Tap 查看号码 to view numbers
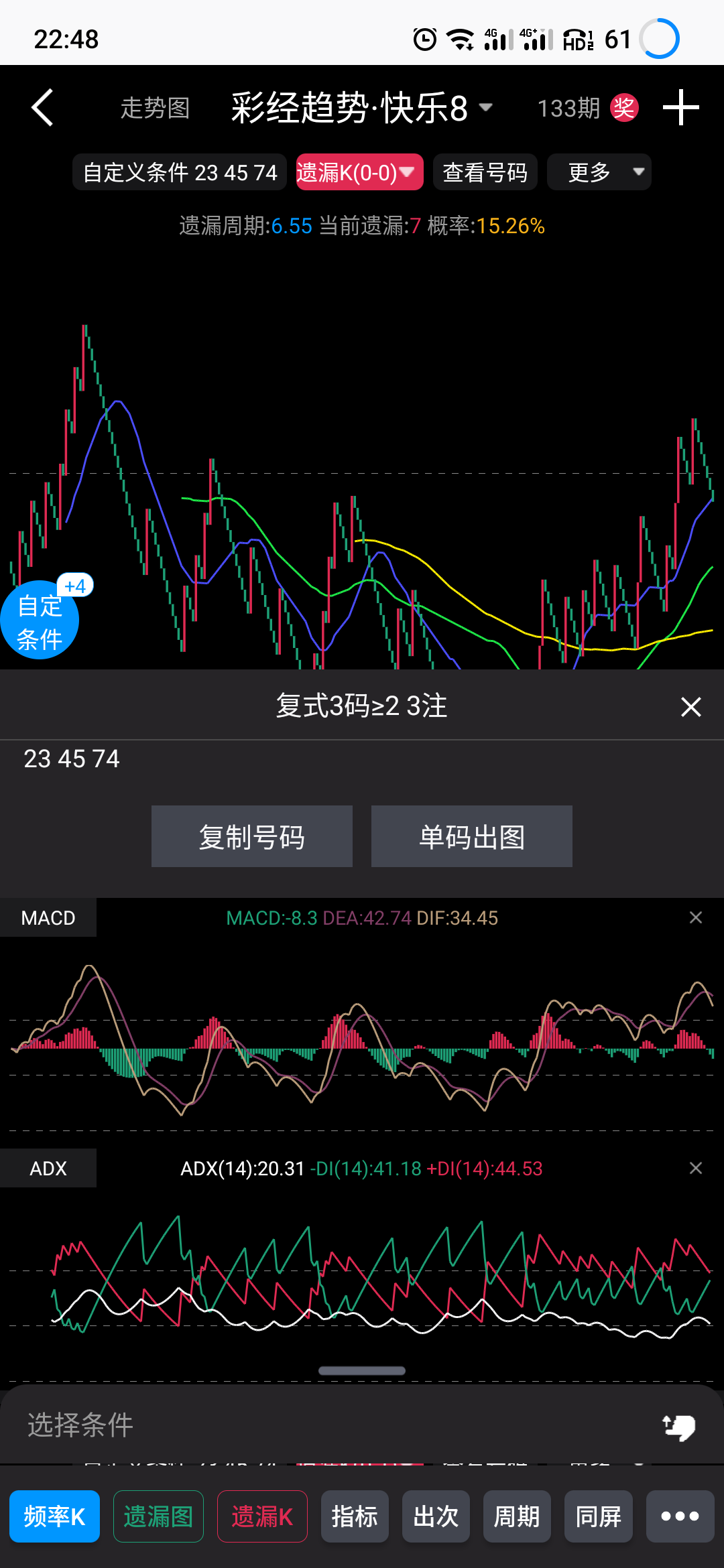 pos(485,172)
